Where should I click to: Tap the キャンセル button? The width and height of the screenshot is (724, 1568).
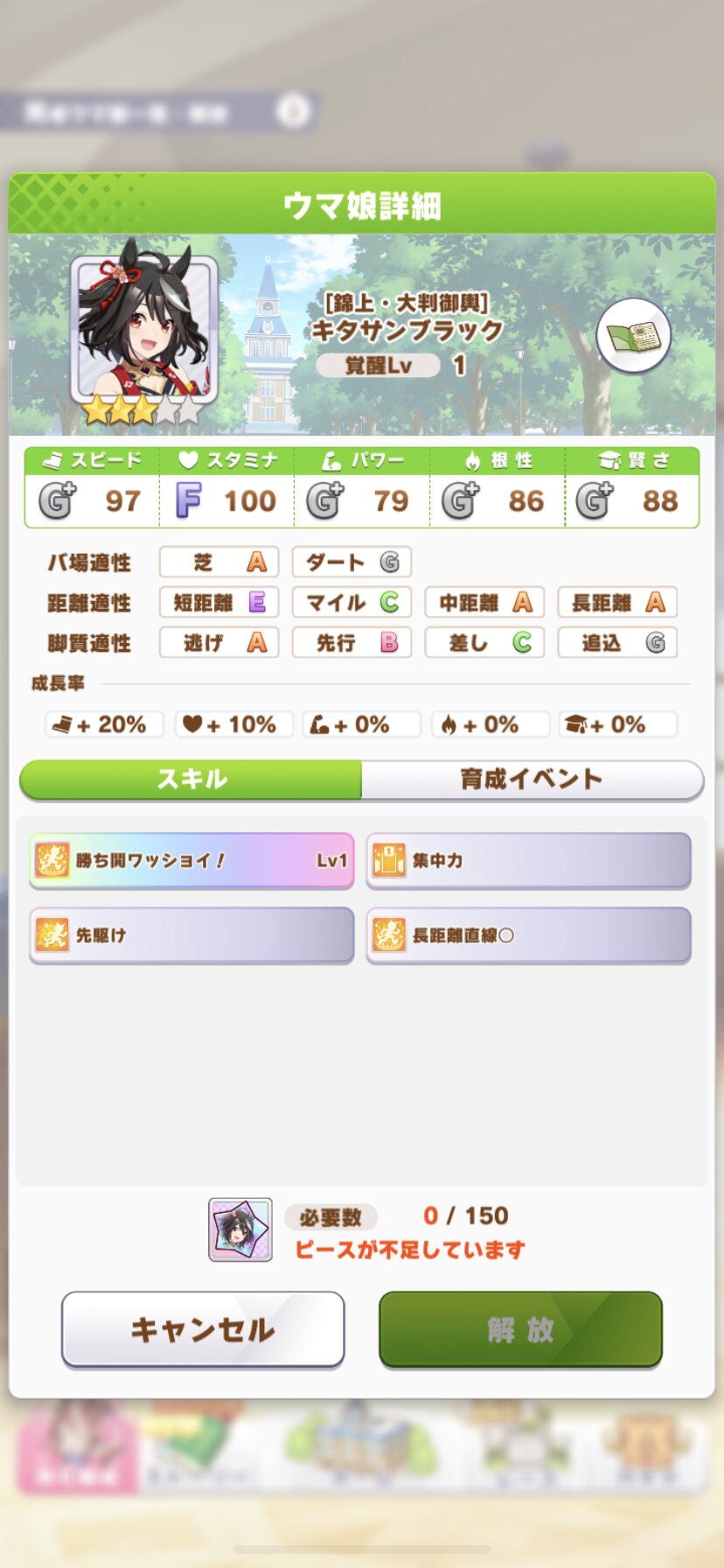tap(203, 1329)
